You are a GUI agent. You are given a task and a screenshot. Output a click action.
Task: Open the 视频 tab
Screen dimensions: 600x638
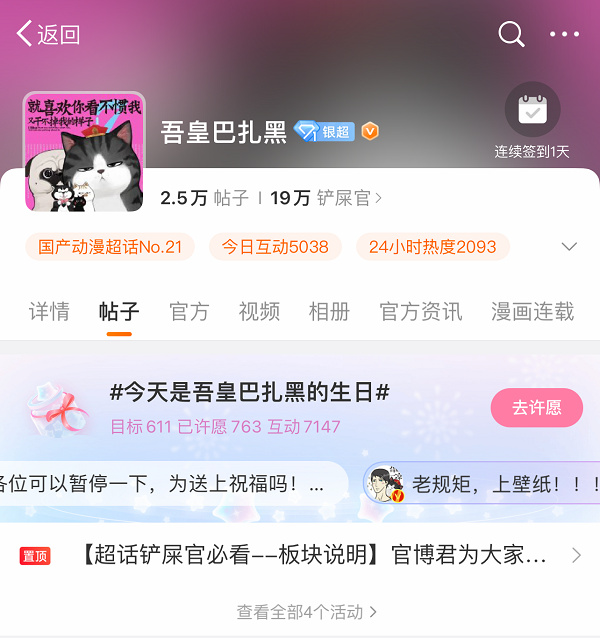[x=259, y=311]
